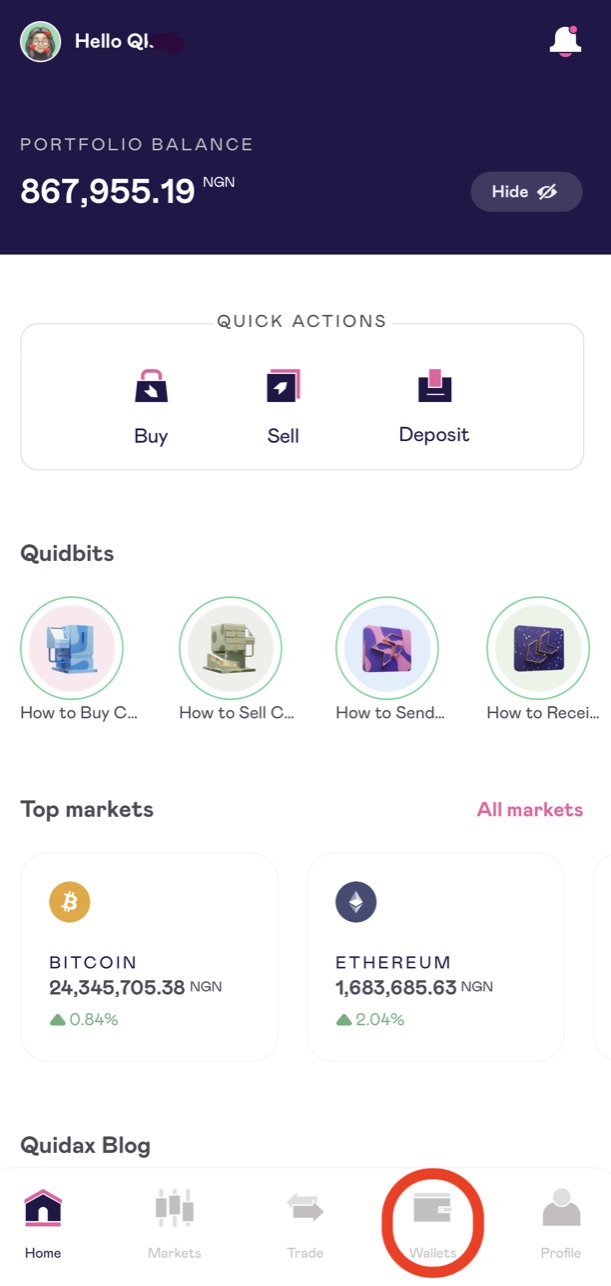Screen dimensions: 611x1286
Task: Switch to the Markets tab
Action: pyautogui.click(x=174, y=1223)
